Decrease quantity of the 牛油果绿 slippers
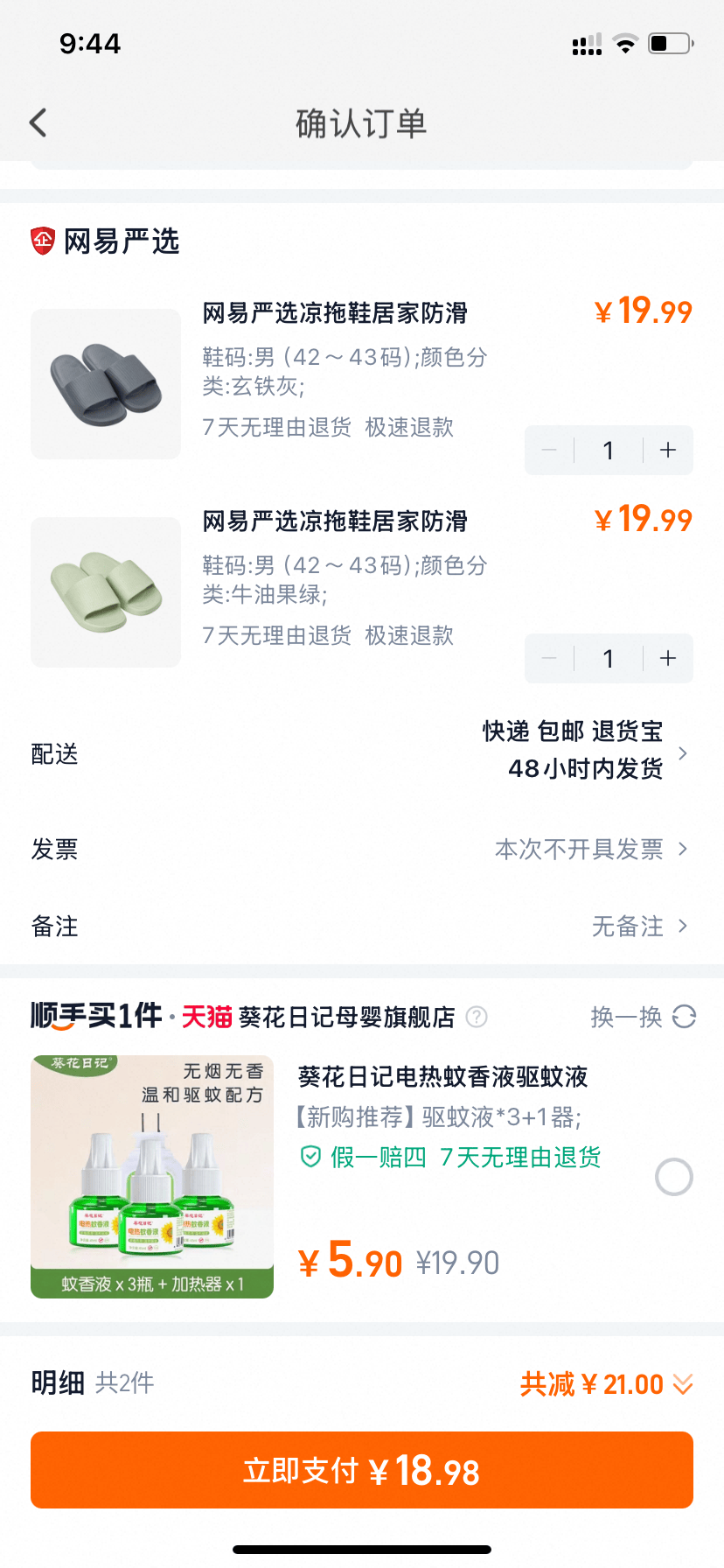Viewport: 724px width, 1568px height. click(549, 658)
